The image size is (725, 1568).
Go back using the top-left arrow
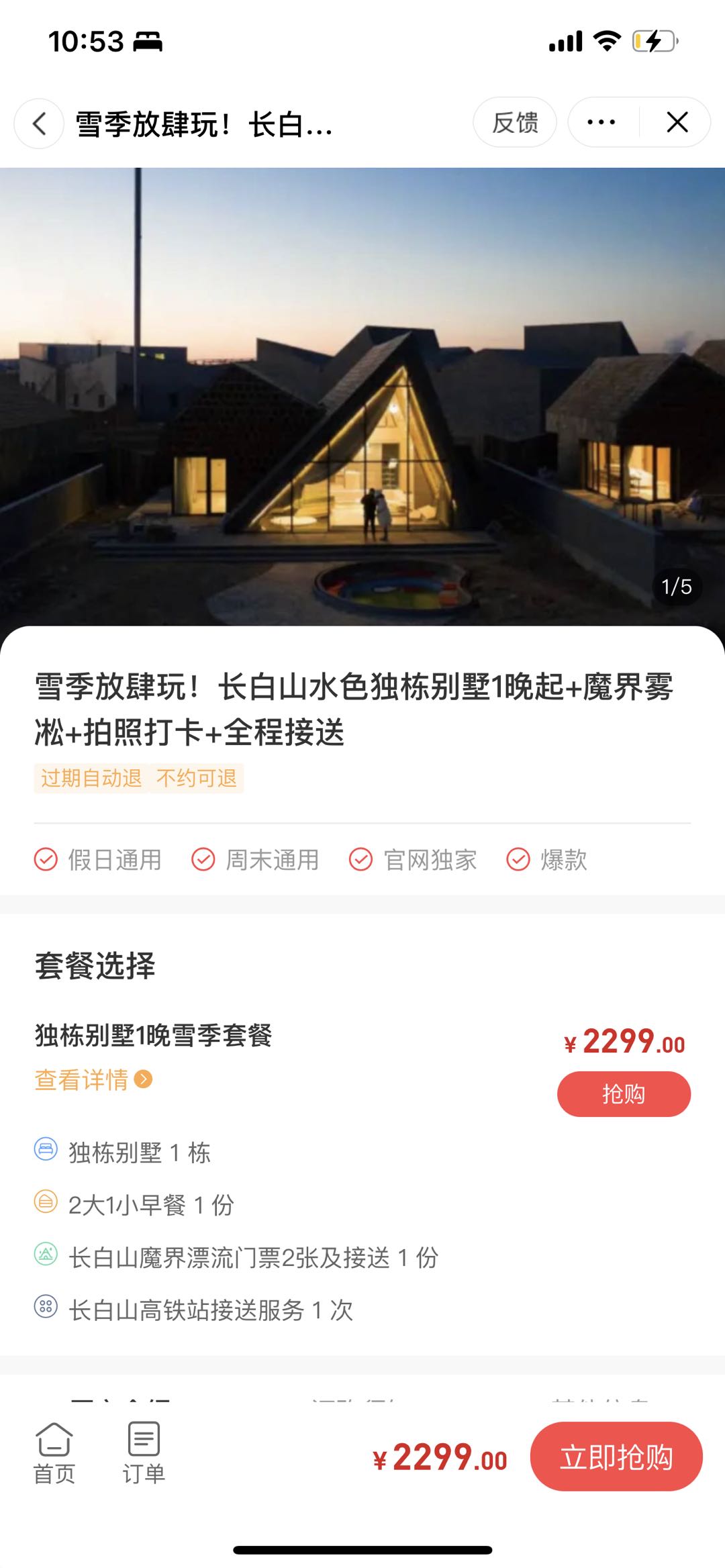(40, 123)
